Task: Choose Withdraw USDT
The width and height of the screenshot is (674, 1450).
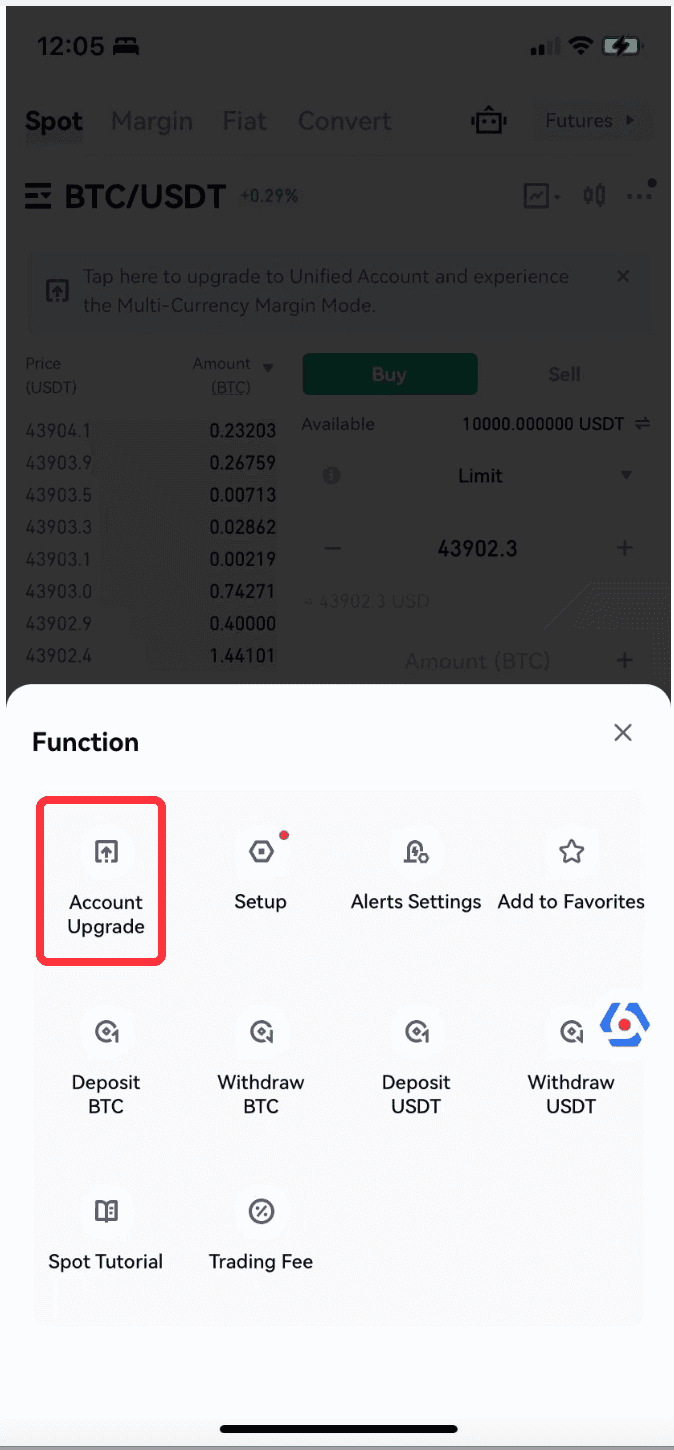Action: [x=571, y=1060]
